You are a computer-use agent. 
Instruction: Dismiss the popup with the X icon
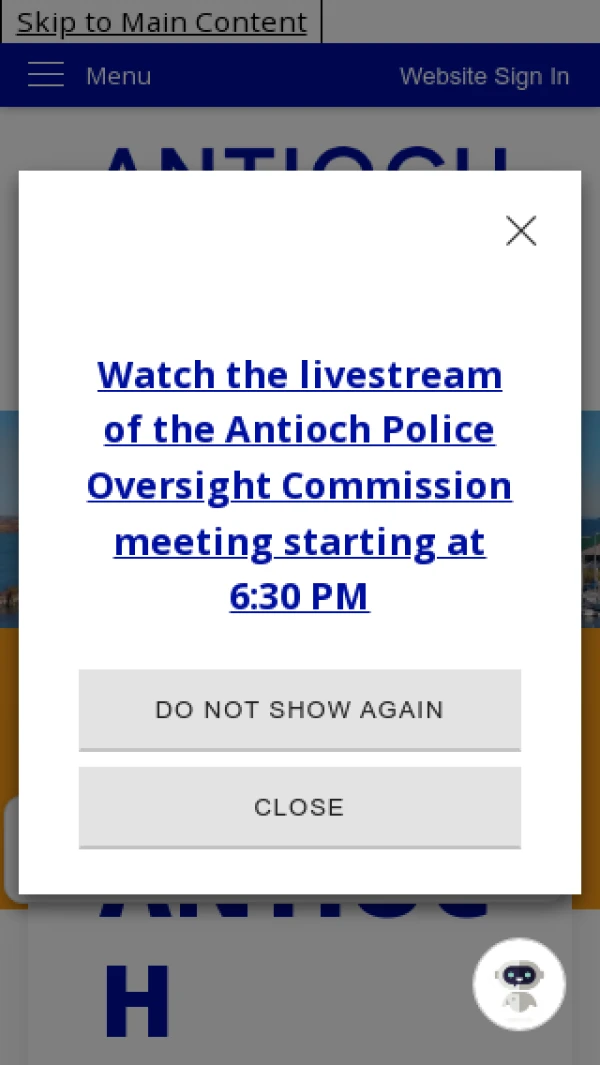[x=521, y=231]
